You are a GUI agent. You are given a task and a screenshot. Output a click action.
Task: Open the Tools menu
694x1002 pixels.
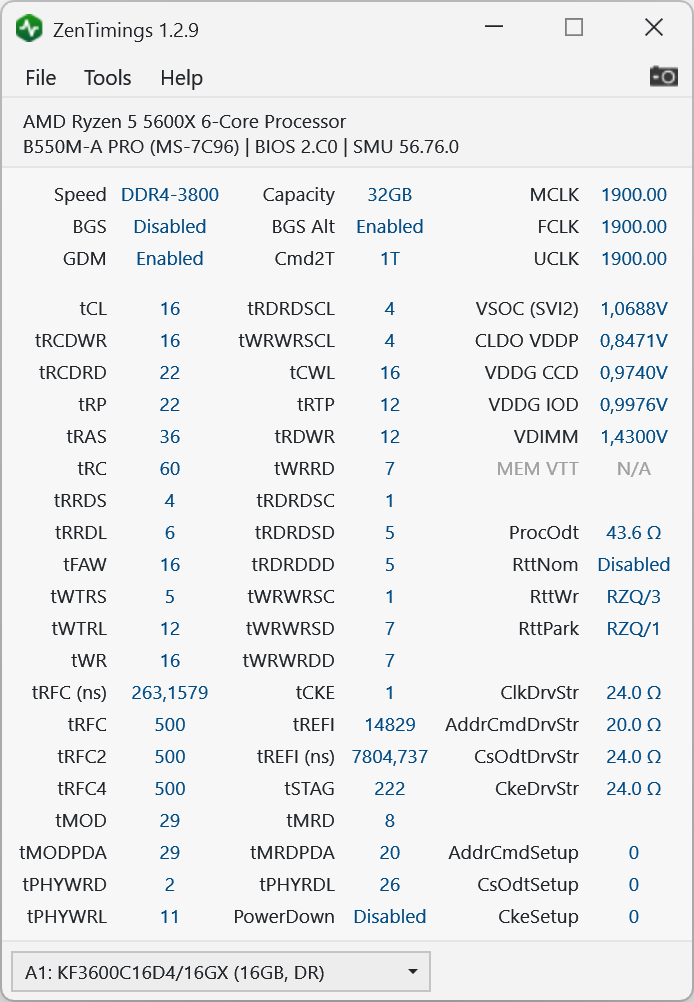(x=107, y=78)
